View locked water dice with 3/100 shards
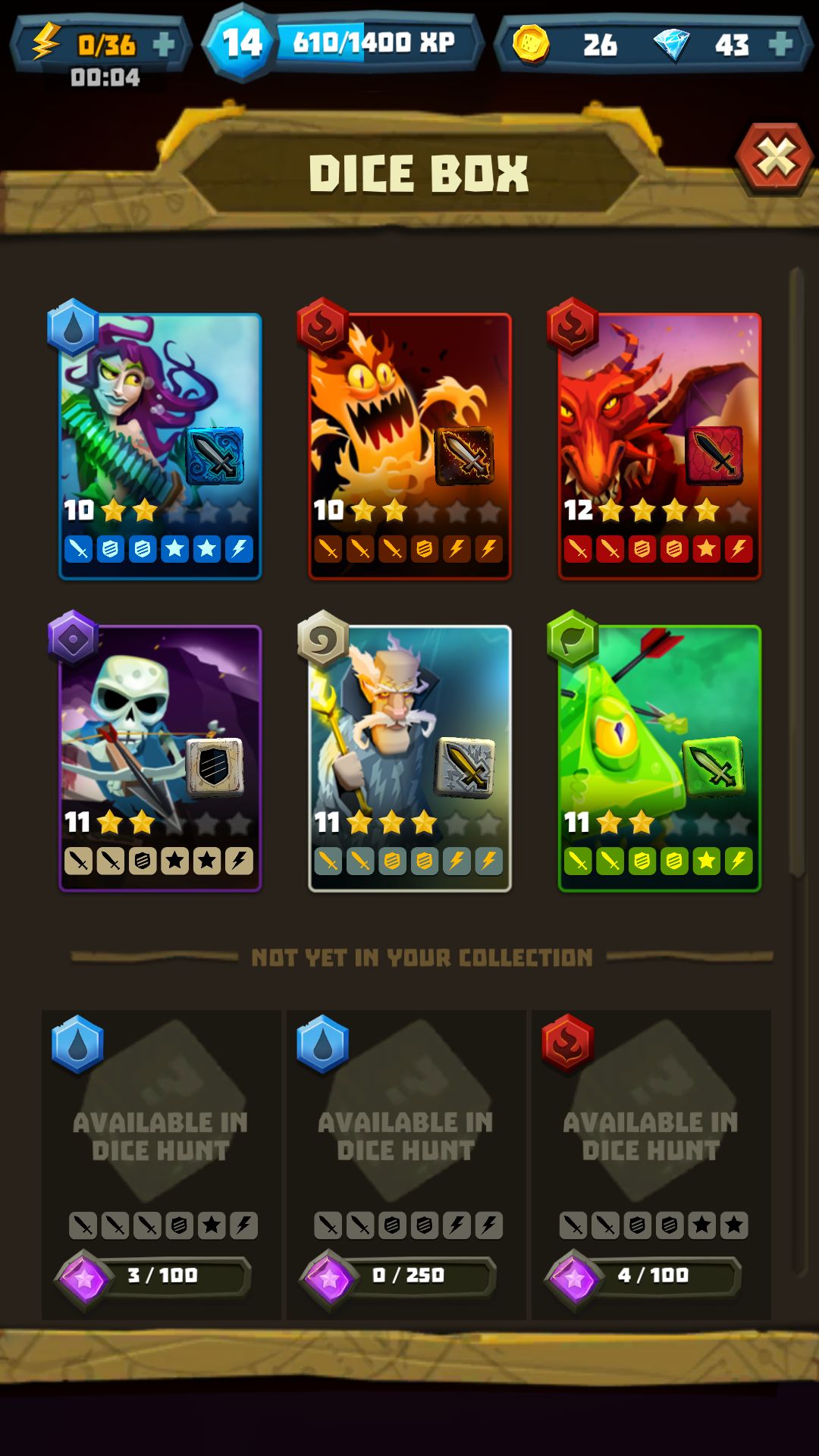The height and width of the screenshot is (1456, 819). 162,1165
